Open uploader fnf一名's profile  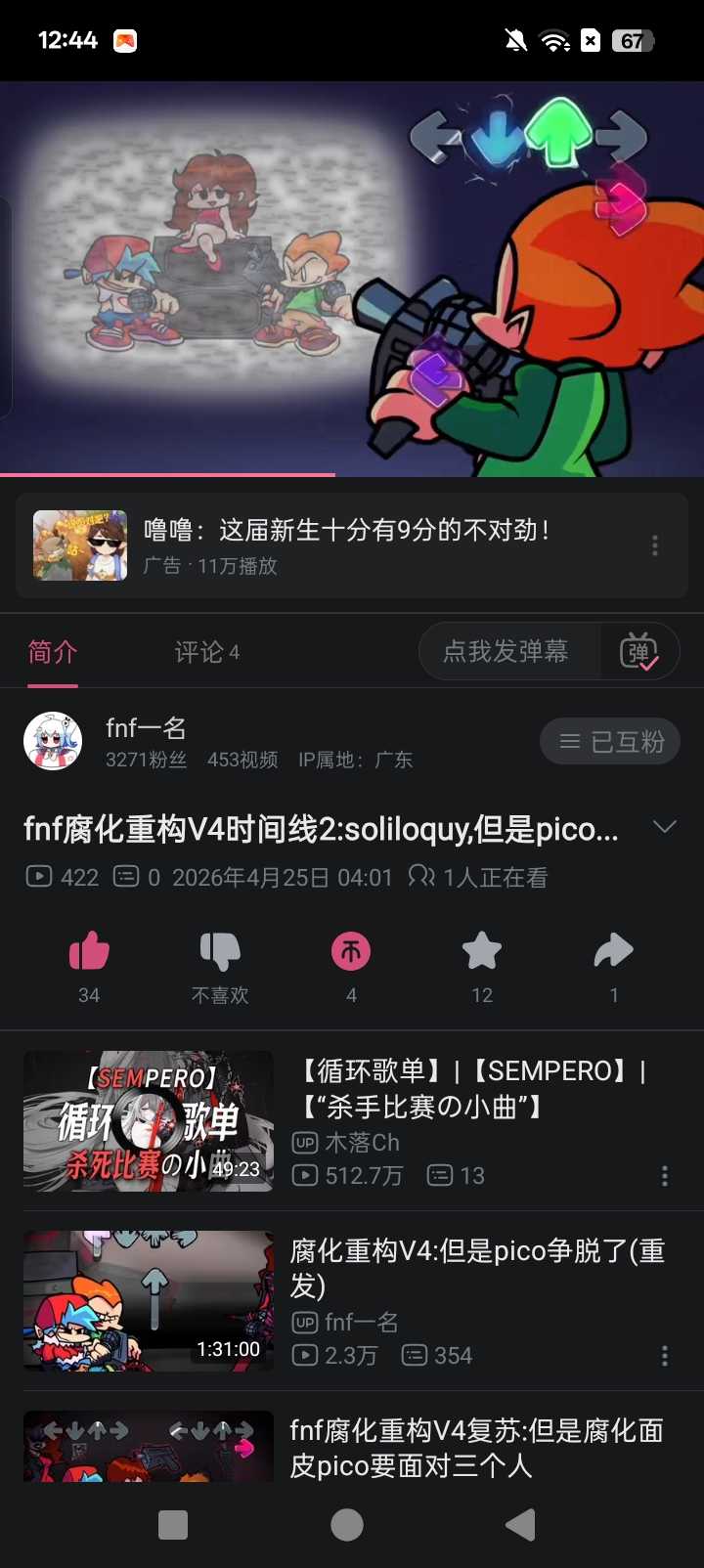pos(53,741)
